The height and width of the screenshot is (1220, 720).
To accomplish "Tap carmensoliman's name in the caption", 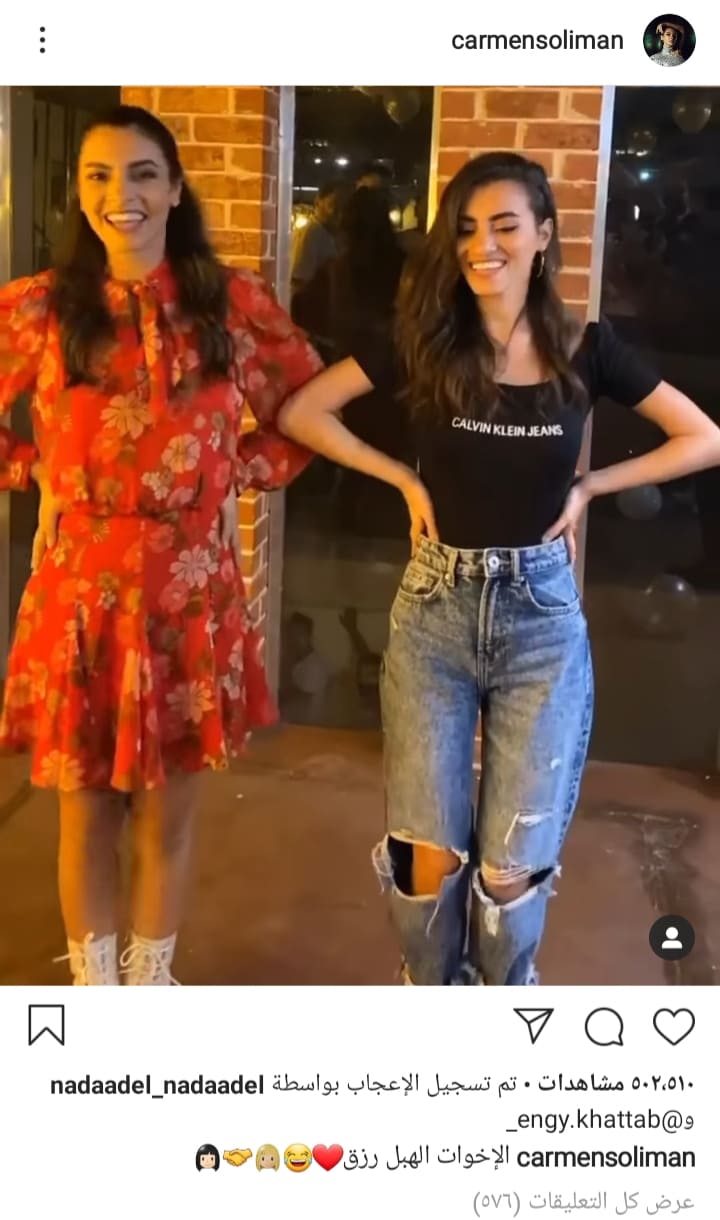I will click(x=606, y=1158).
